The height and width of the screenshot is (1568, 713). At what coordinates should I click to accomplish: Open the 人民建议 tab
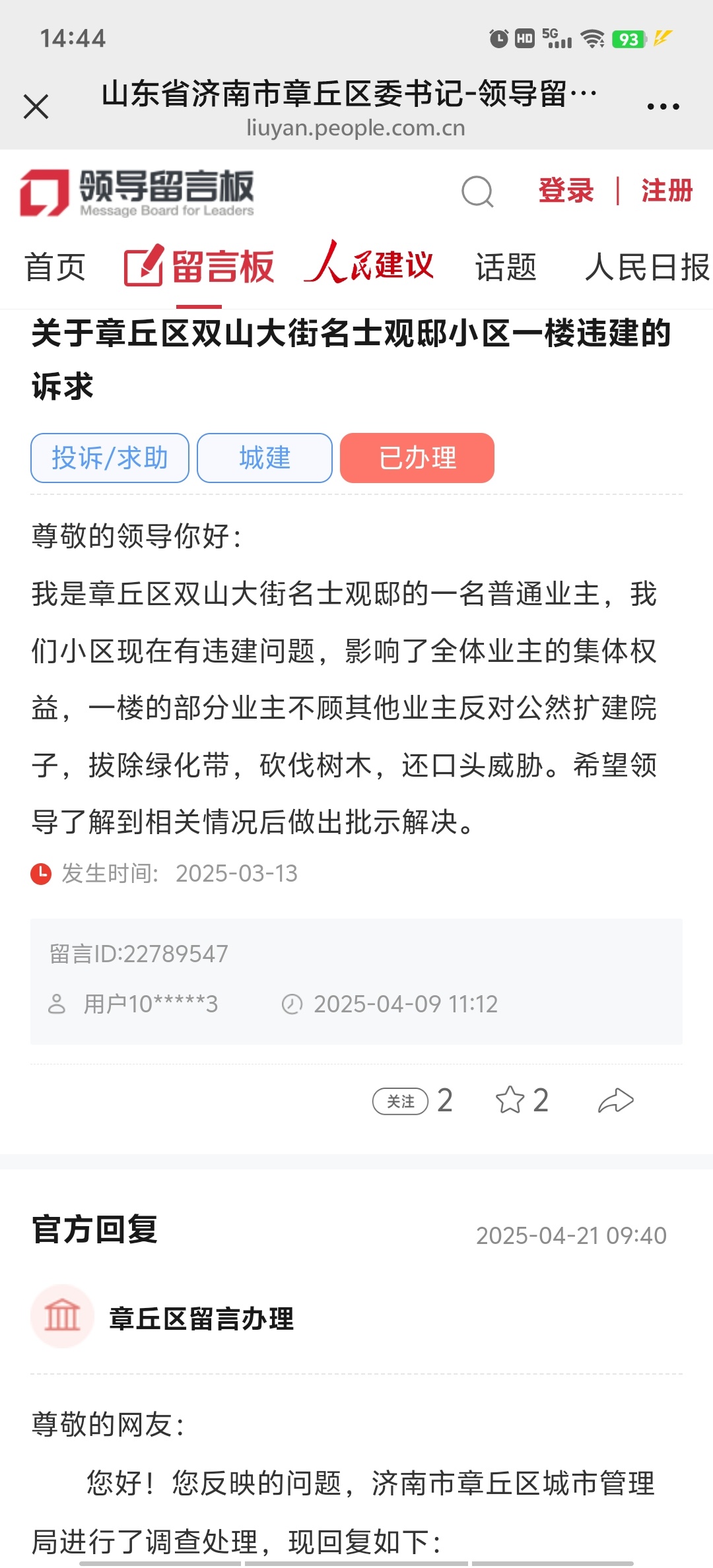[x=369, y=264]
